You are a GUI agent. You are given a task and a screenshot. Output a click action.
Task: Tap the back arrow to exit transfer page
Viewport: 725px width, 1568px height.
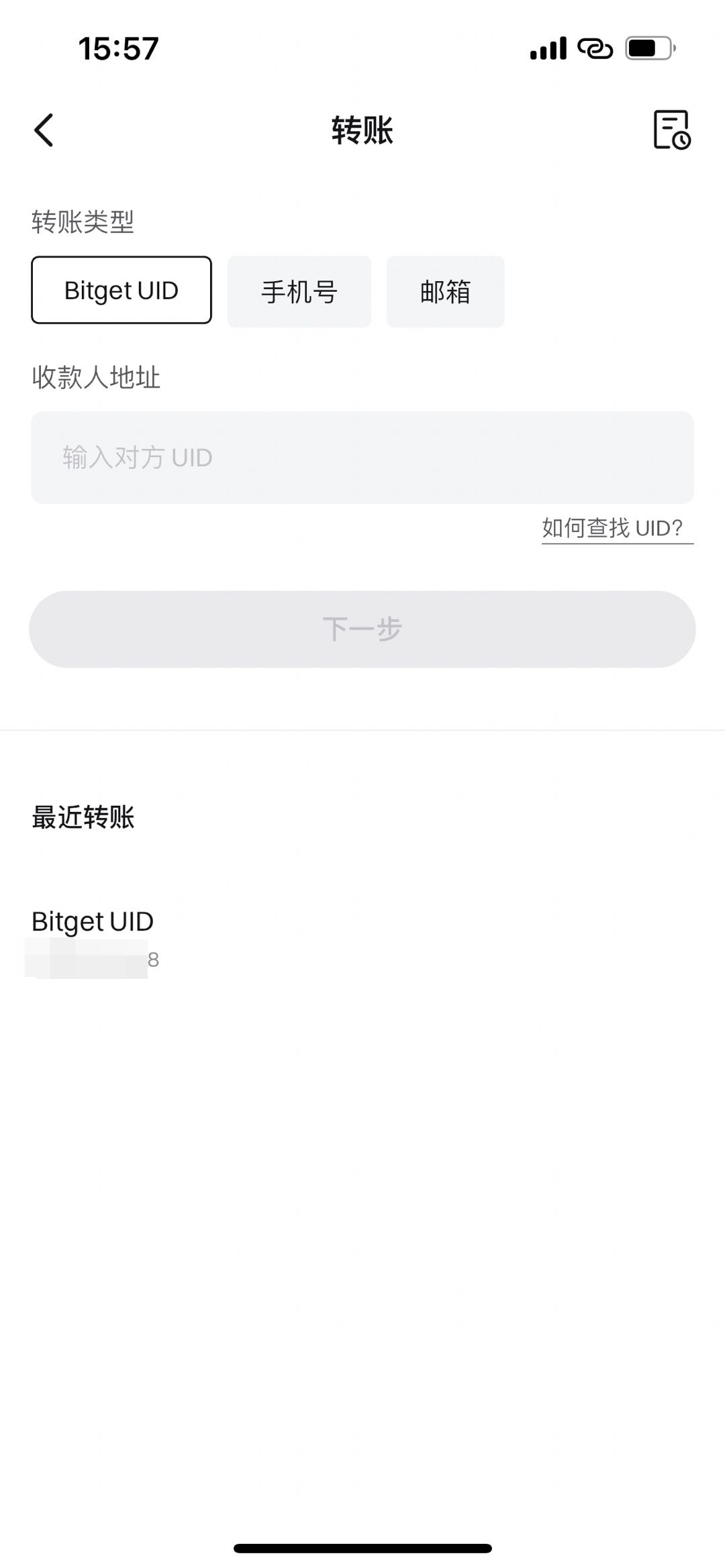pos(44,128)
